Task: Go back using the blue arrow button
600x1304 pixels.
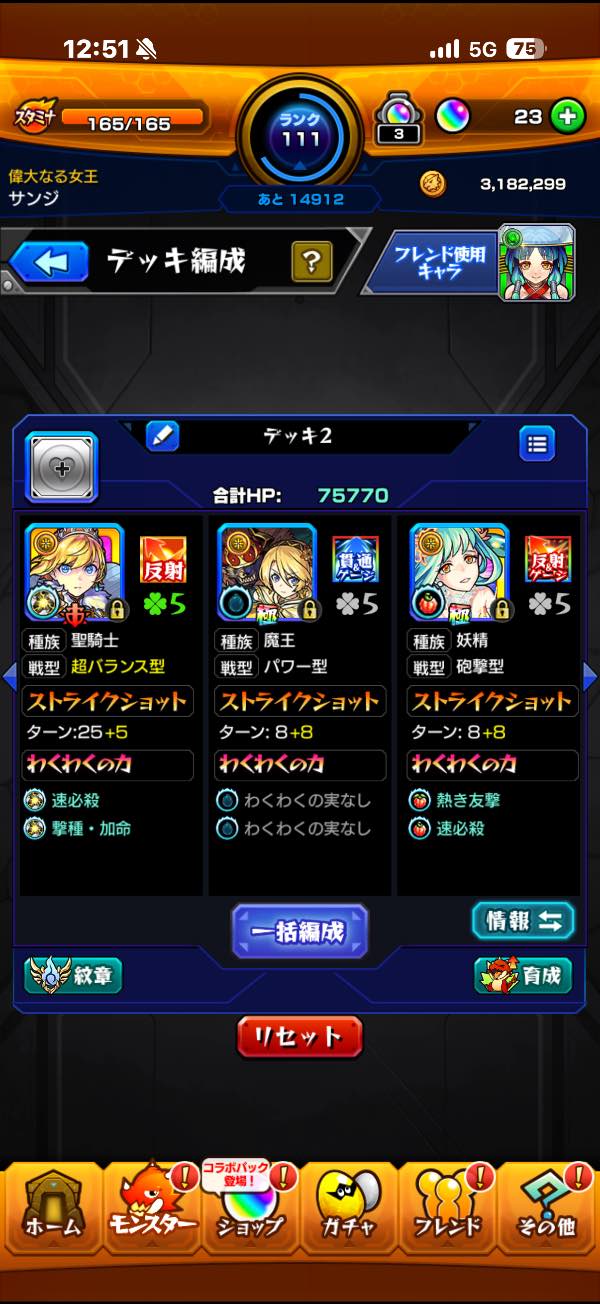Action: [x=44, y=263]
